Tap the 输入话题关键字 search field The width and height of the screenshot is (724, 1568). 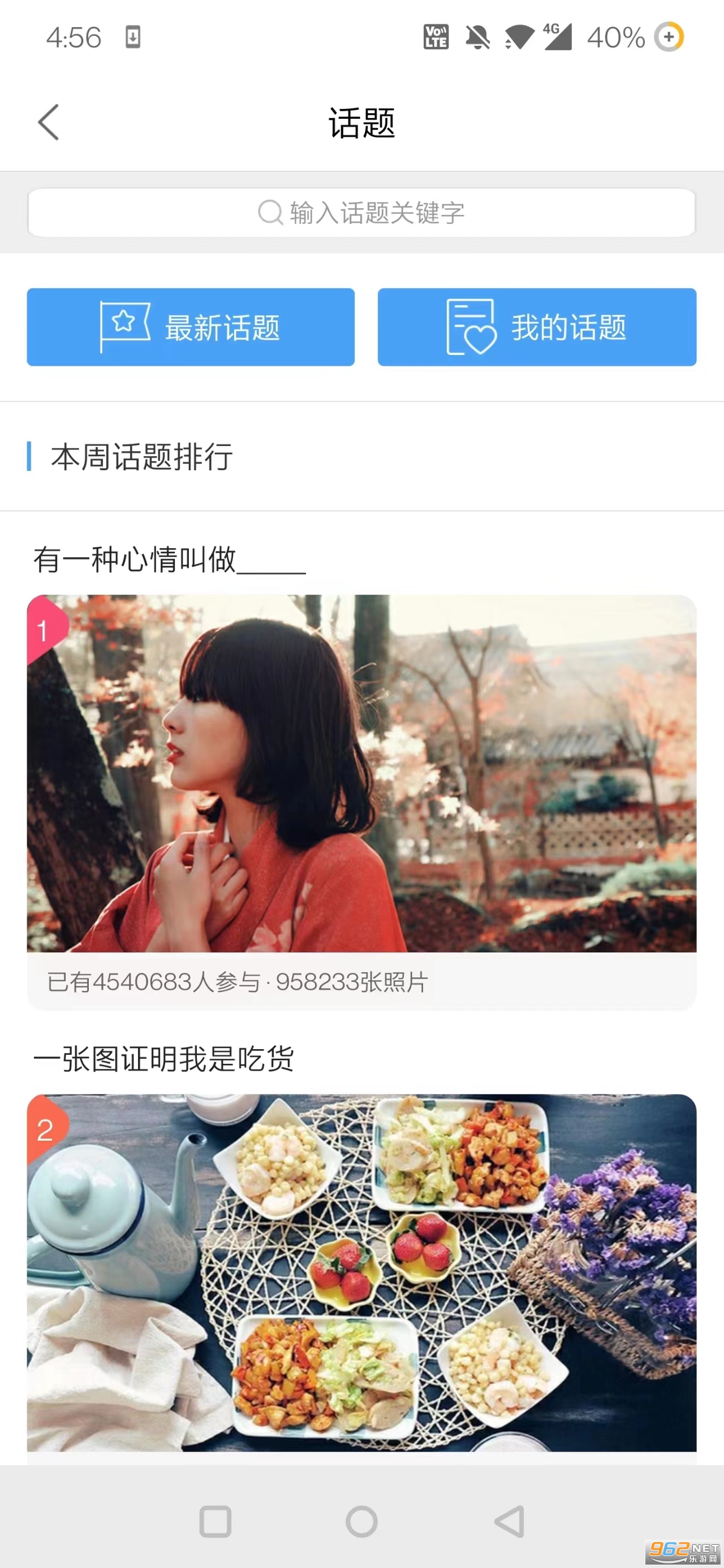point(361,213)
